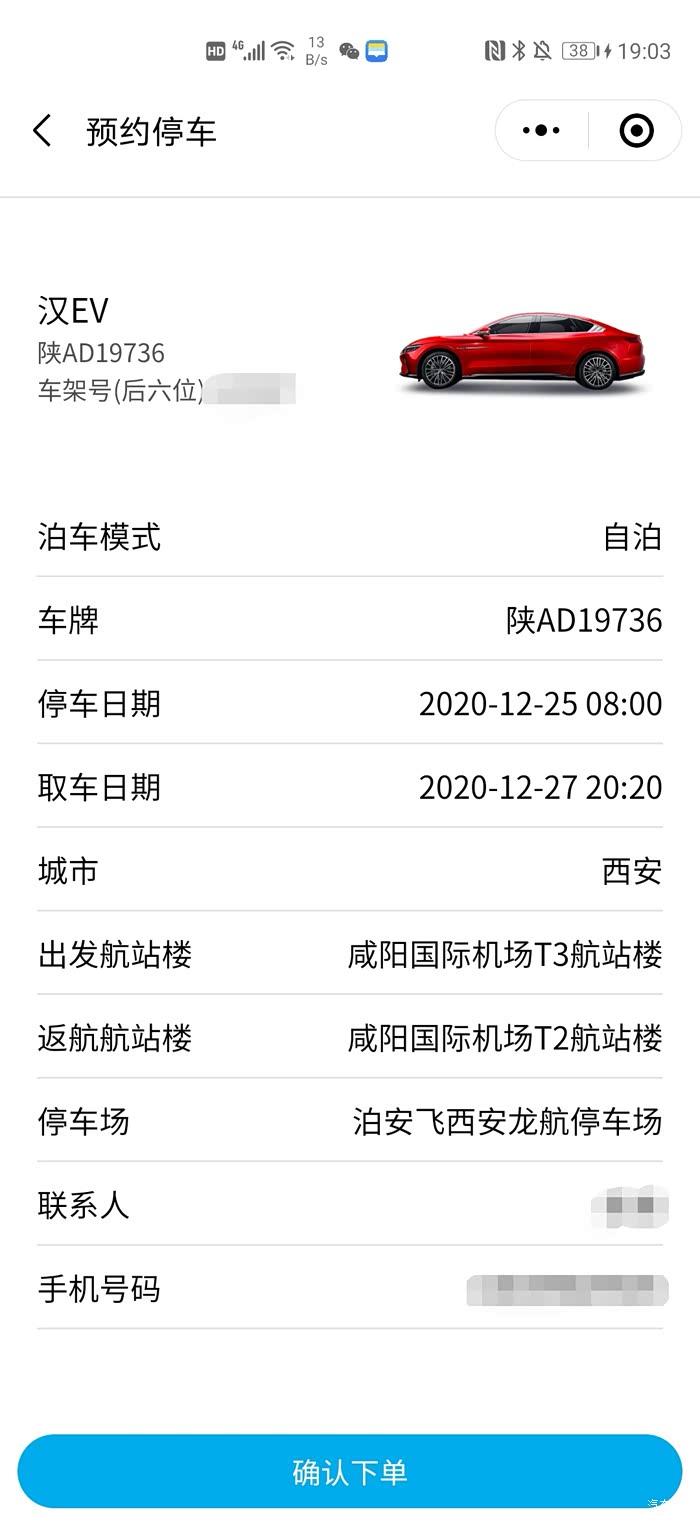Go back from the 预约停车 page
This screenshot has height=1516, width=700.
tap(42, 131)
